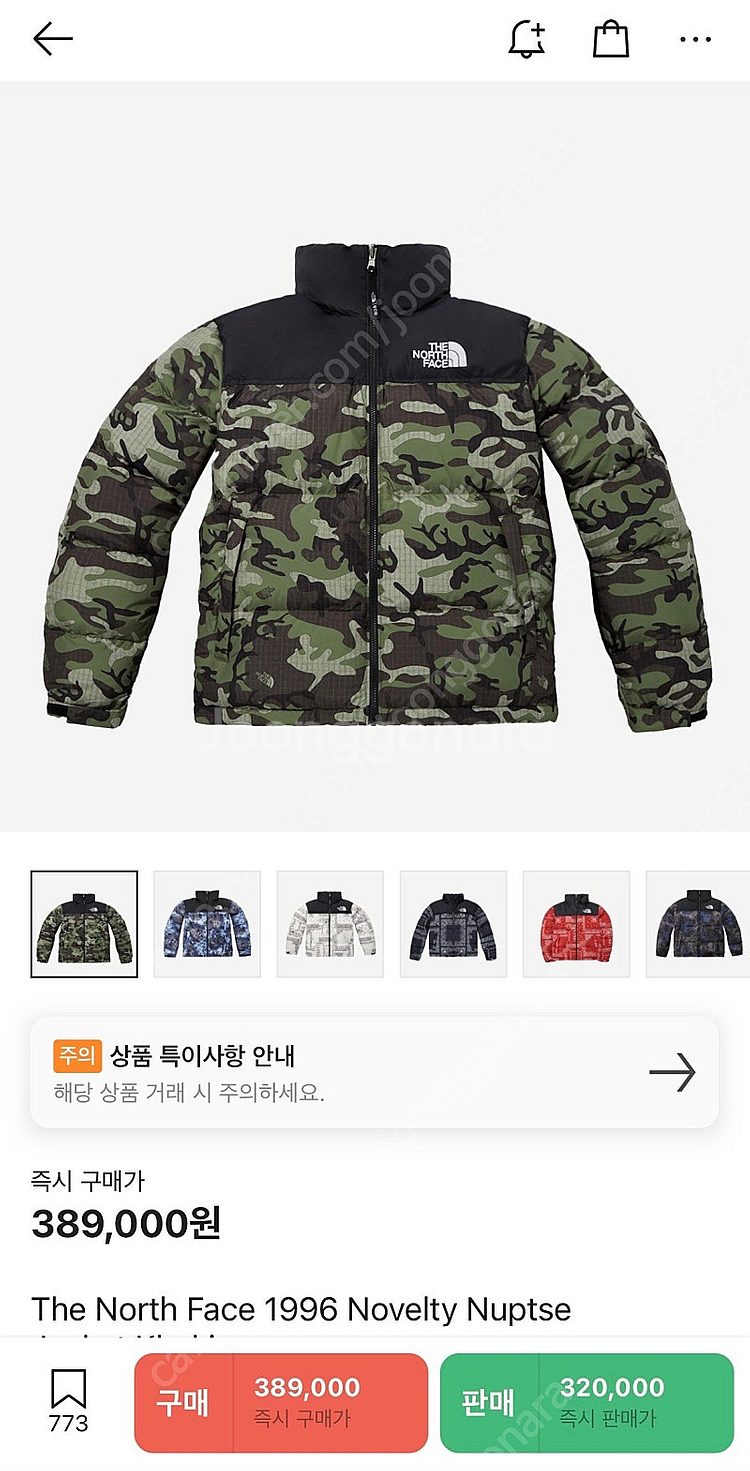
Task: Select the red jacket thumbnail
Action: tap(576, 924)
